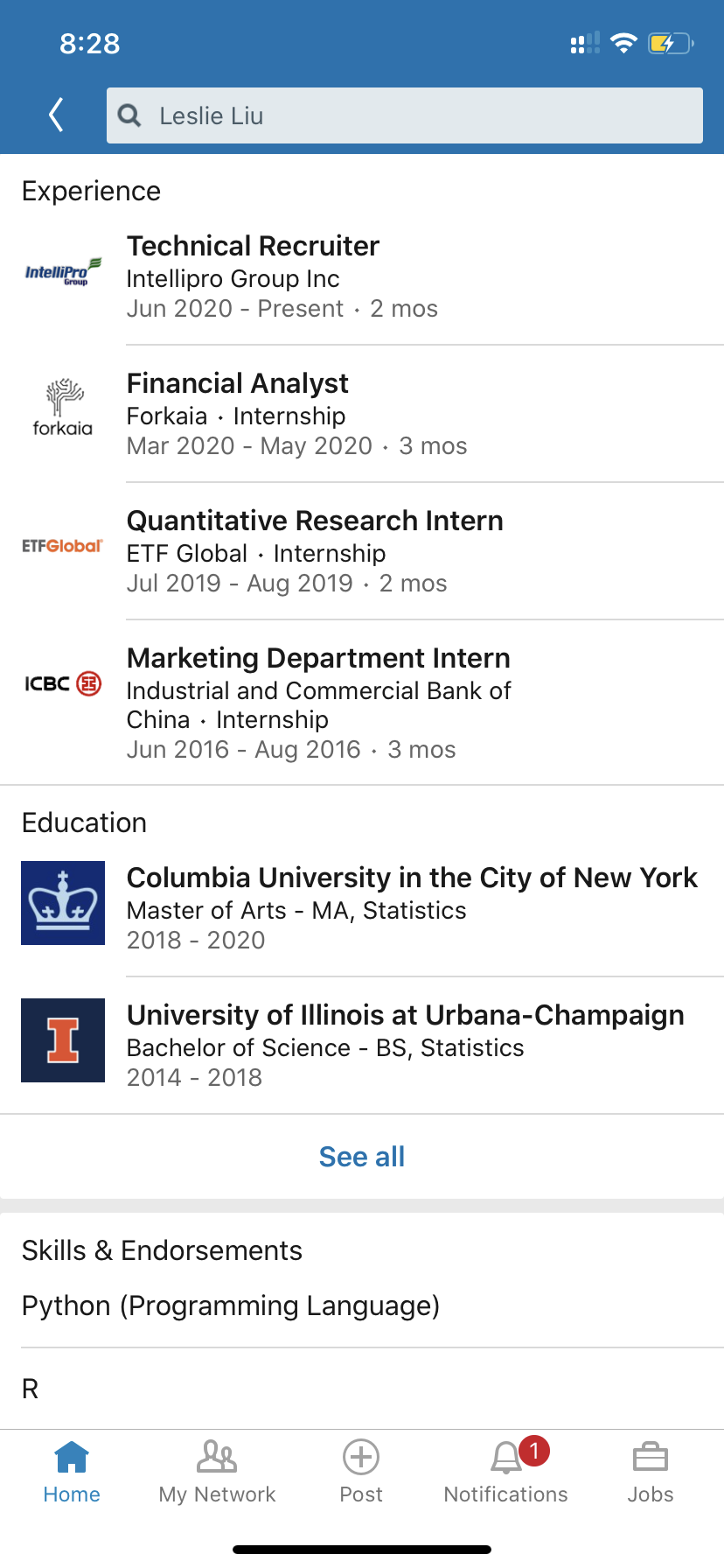The height and width of the screenshot is (1568, 724).
Task: Open the Marketing Department Intern entry
Action: coord(362,703)
